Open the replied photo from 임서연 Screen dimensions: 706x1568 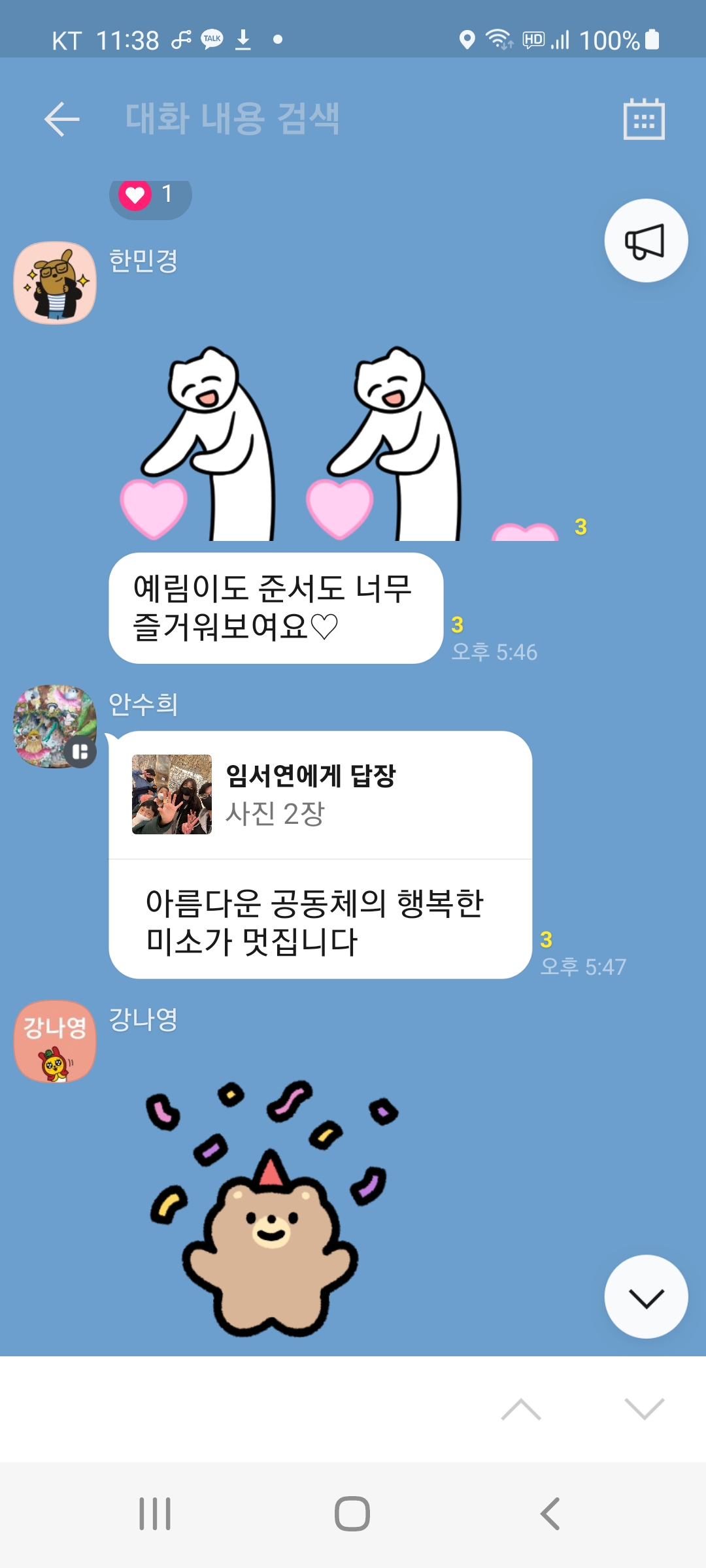coord(172,794)
